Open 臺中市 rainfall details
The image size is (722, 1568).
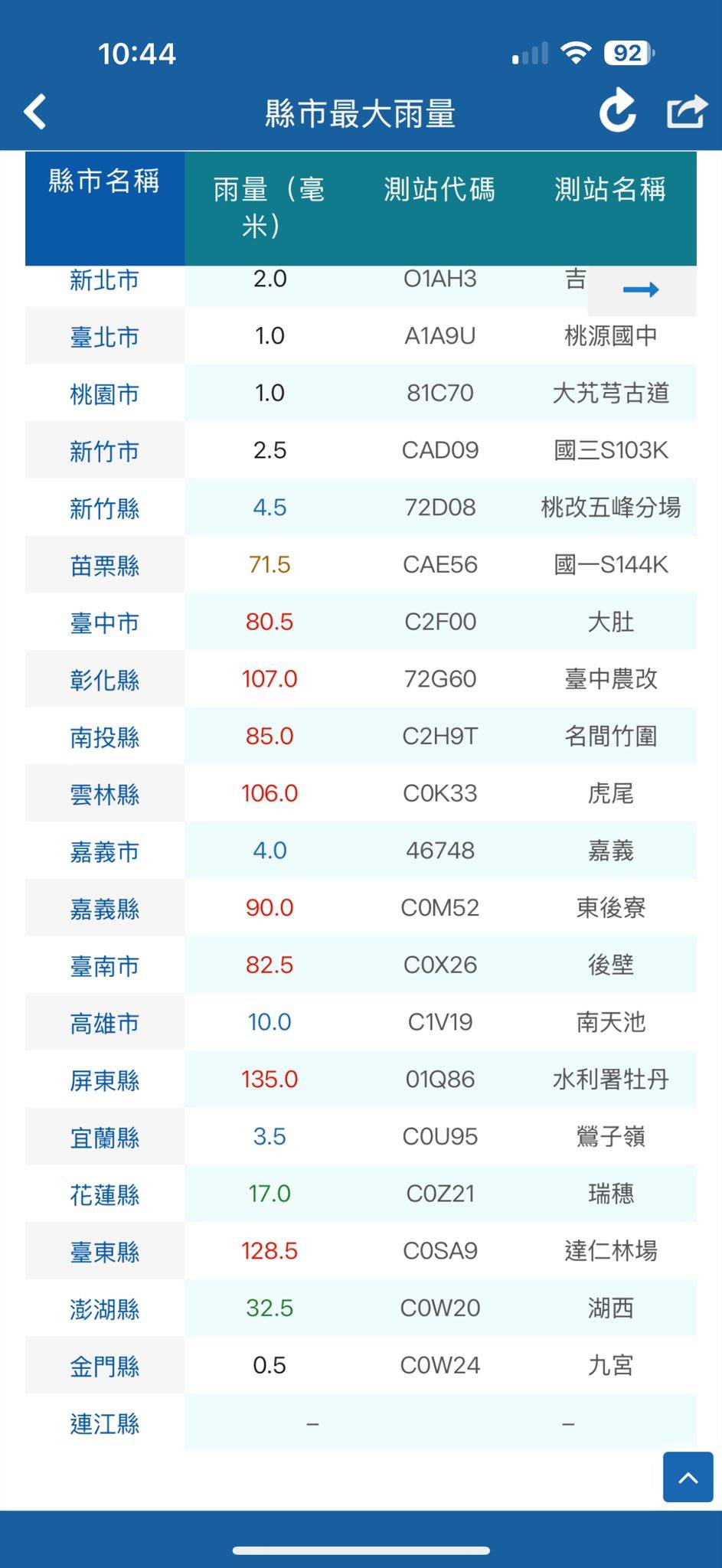[x=105, y=623]
